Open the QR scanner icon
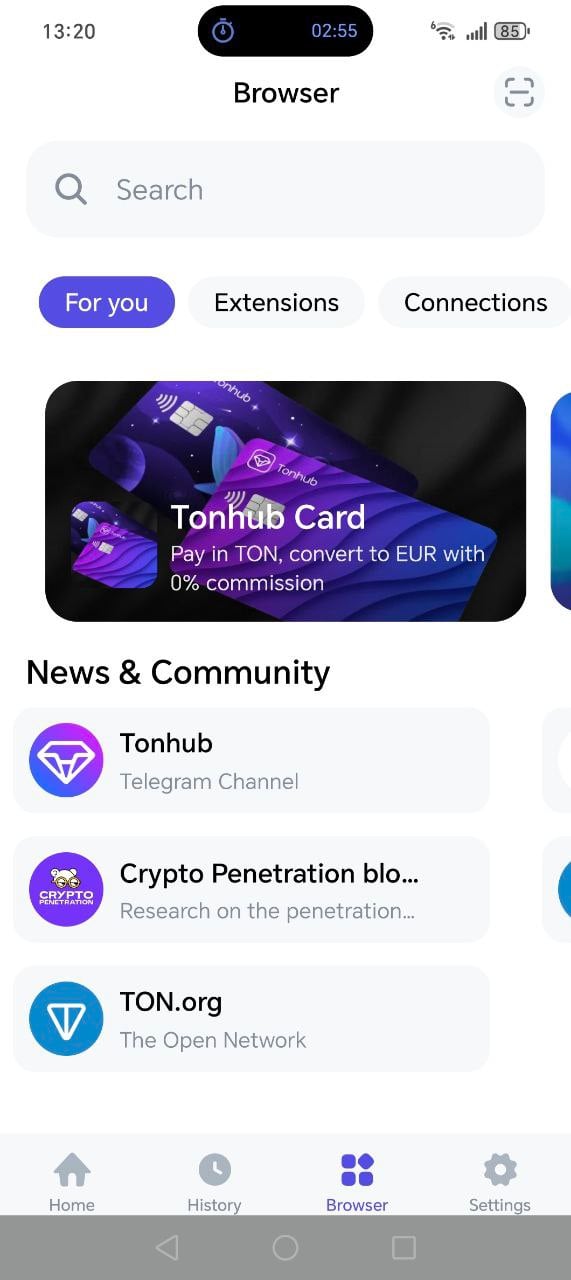The image size is (571, 1280). pyautogui.click(x=519, y=92)
